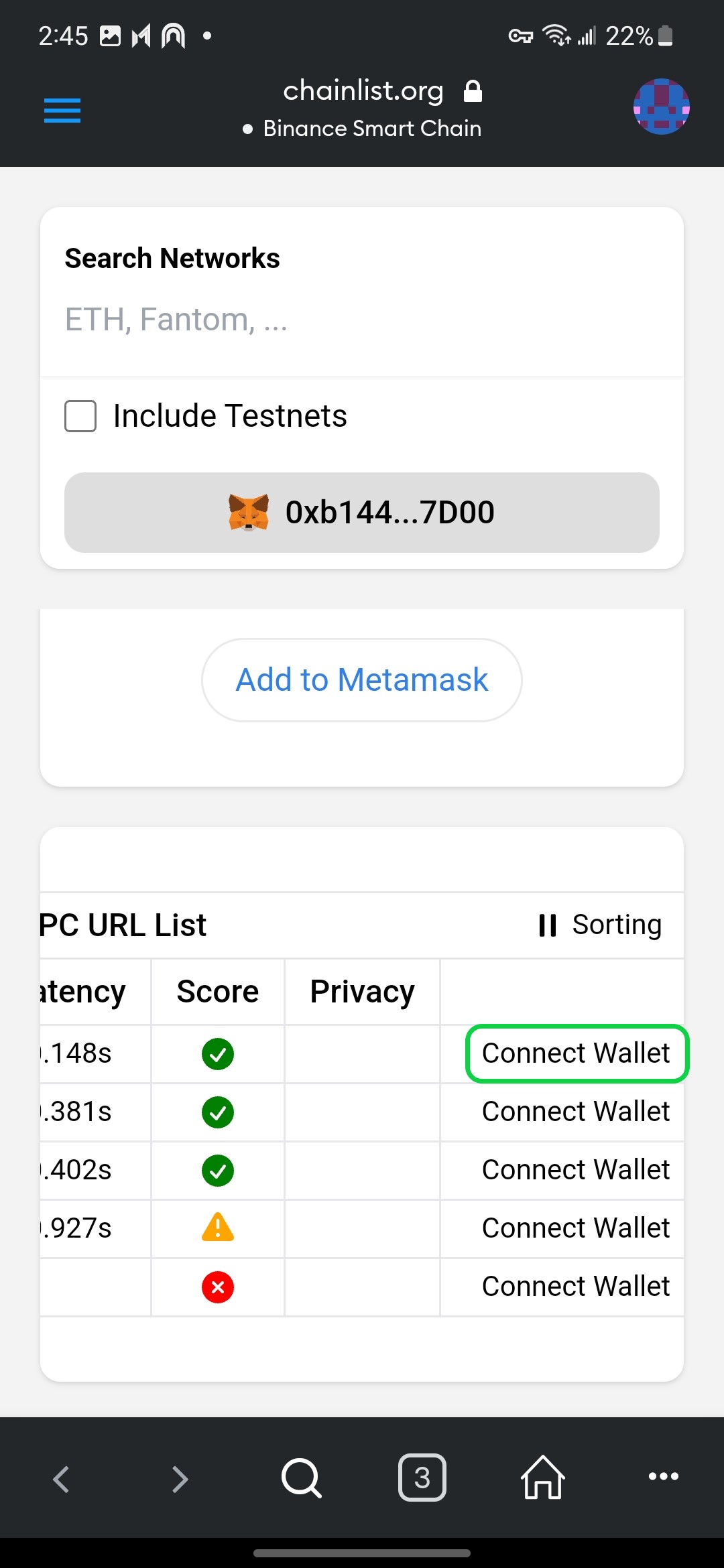Viewport: 724px width, 1568px height.
Task: Connect Wallet for the 927s latency row
Action: pyautogui.click(x=577, y=1228)
